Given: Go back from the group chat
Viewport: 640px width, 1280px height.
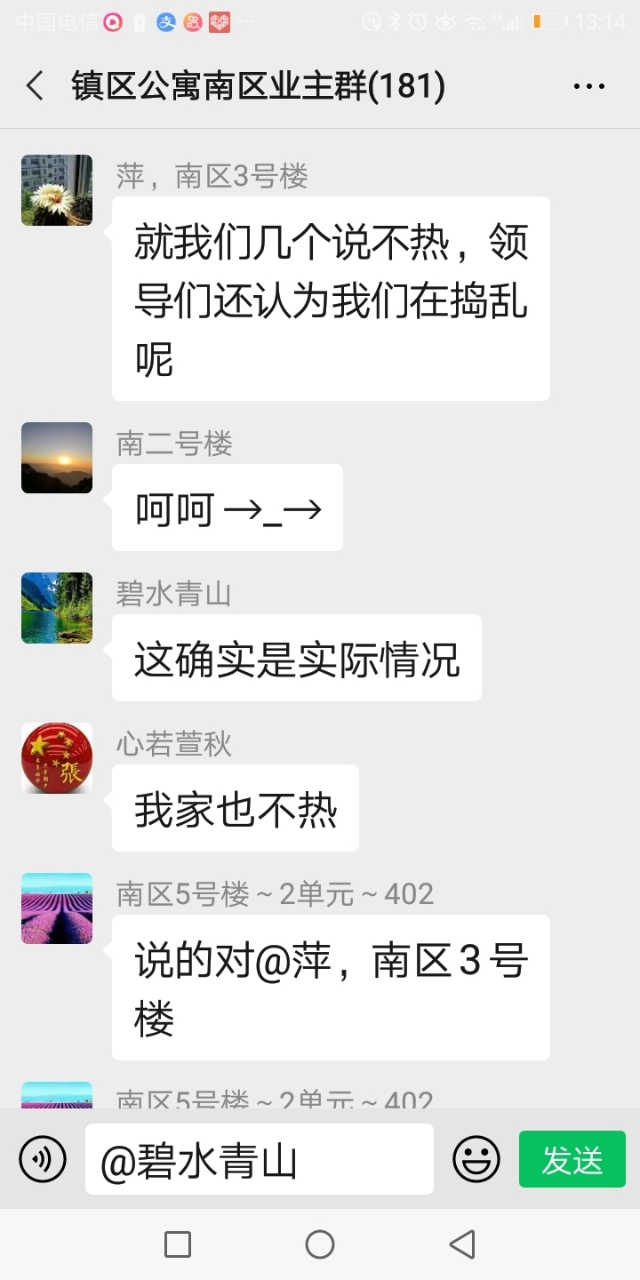Looking at the screenshot, I should click(x=35, y=86).
